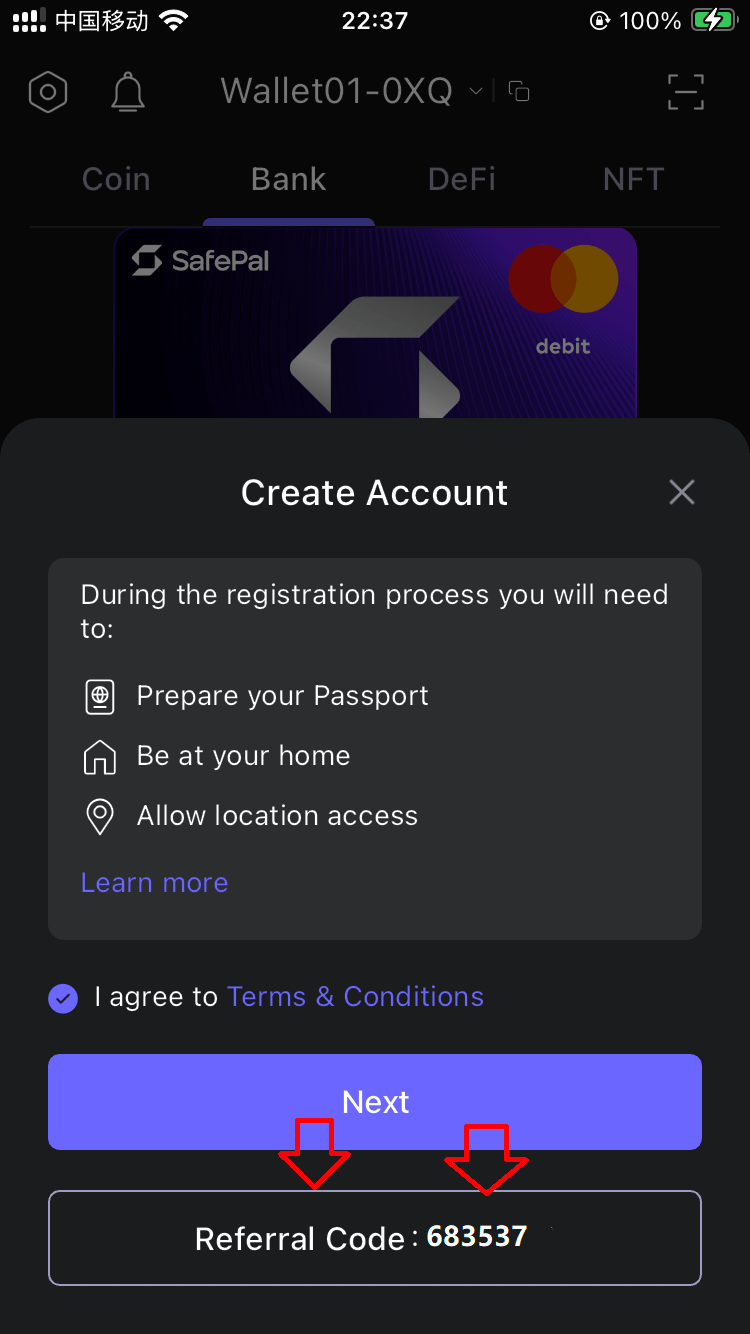The height and width of the screenshot is (1334, 750).
Task: Open the Terms & Conditions link
Action: (x=355, y=997)
